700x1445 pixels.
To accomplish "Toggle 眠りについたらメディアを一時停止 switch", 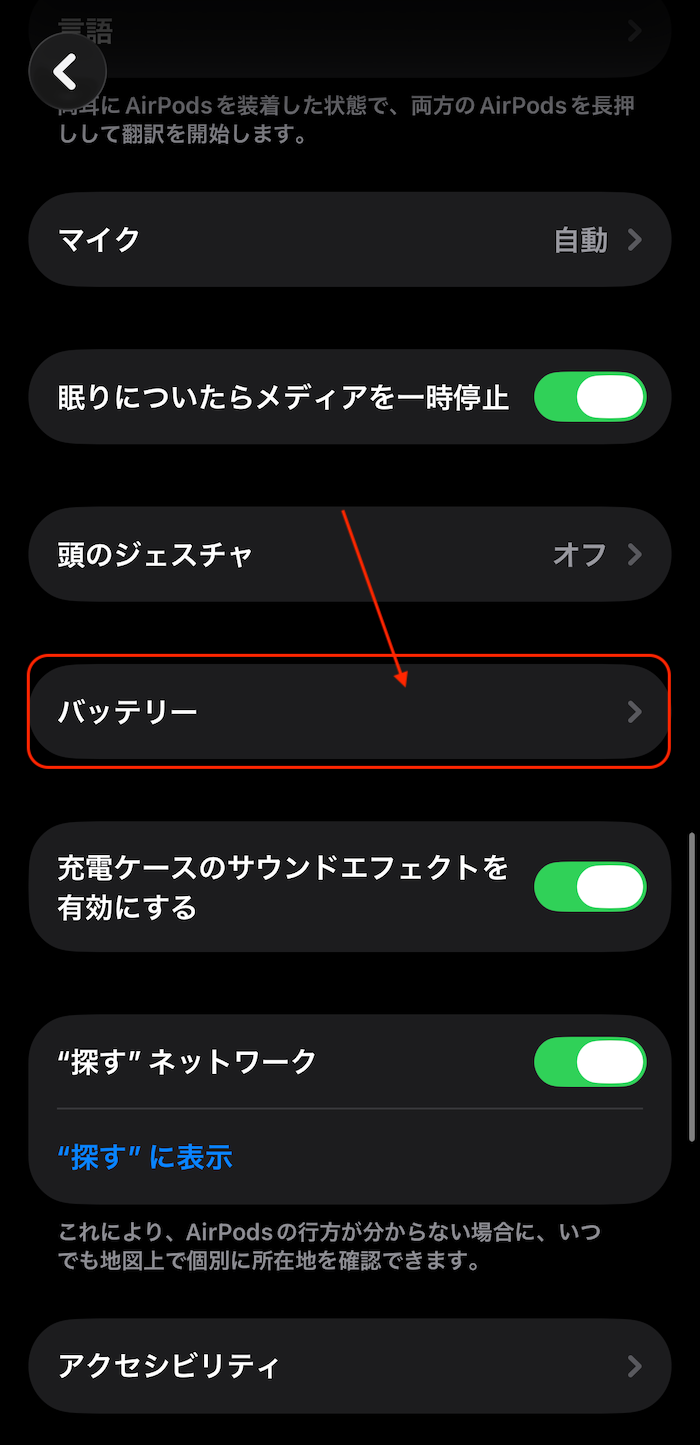I will point(590,398).
